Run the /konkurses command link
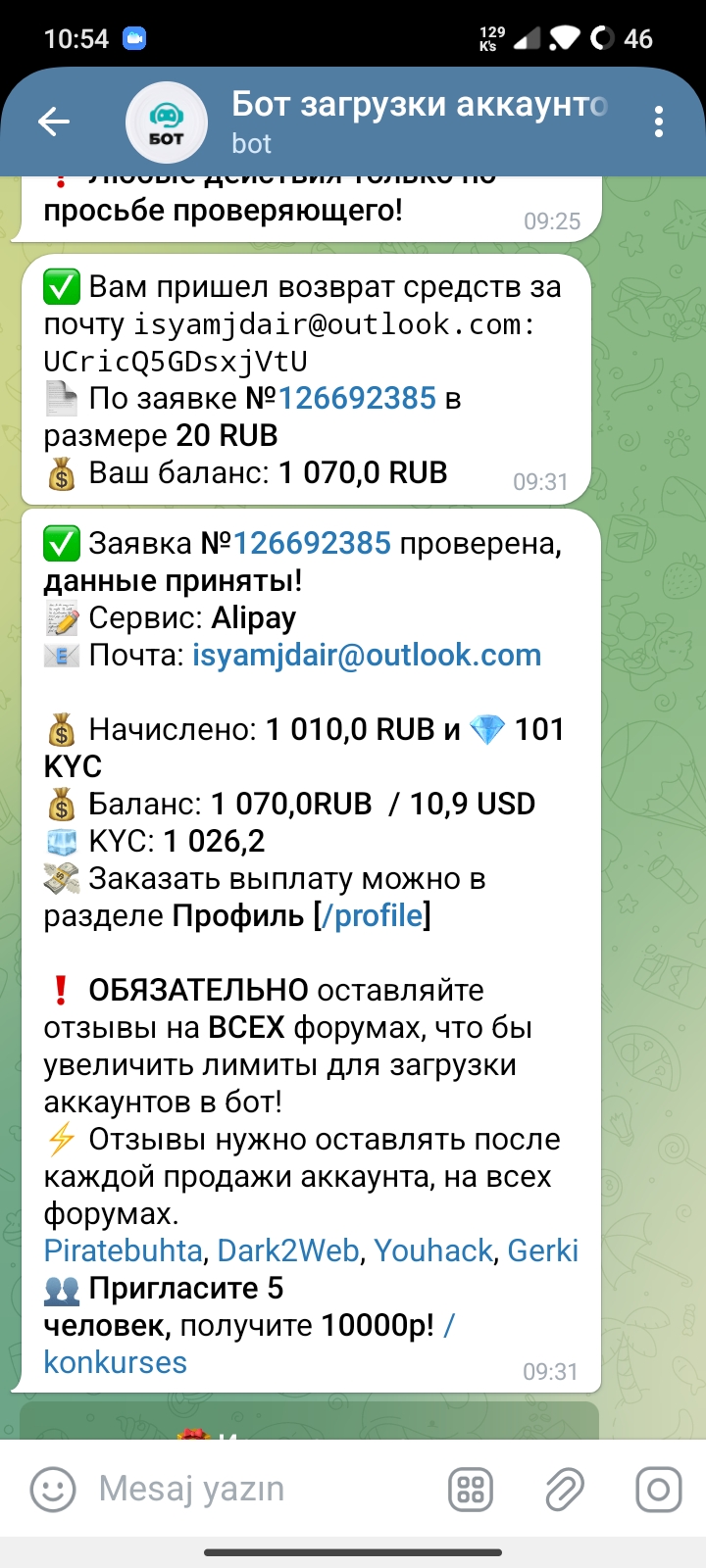 pyautogui.click(x=115, y=1363)
